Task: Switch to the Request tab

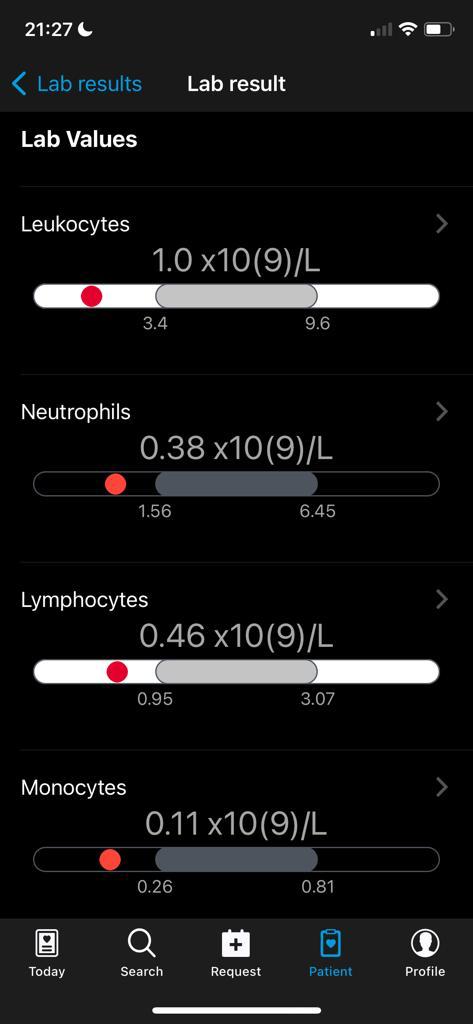Action: pos(236,953)
